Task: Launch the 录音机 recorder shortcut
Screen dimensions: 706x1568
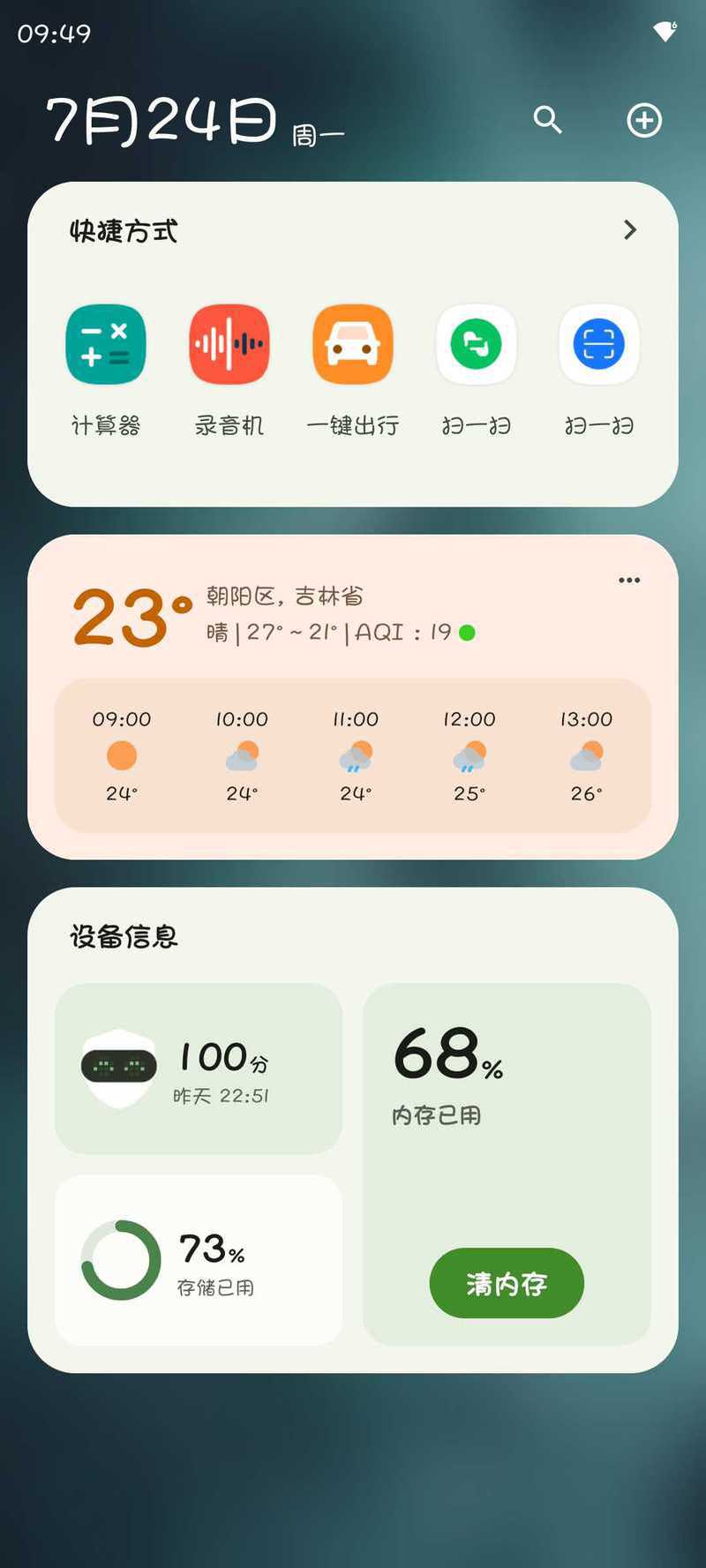Action: click(x=229, y=344)
